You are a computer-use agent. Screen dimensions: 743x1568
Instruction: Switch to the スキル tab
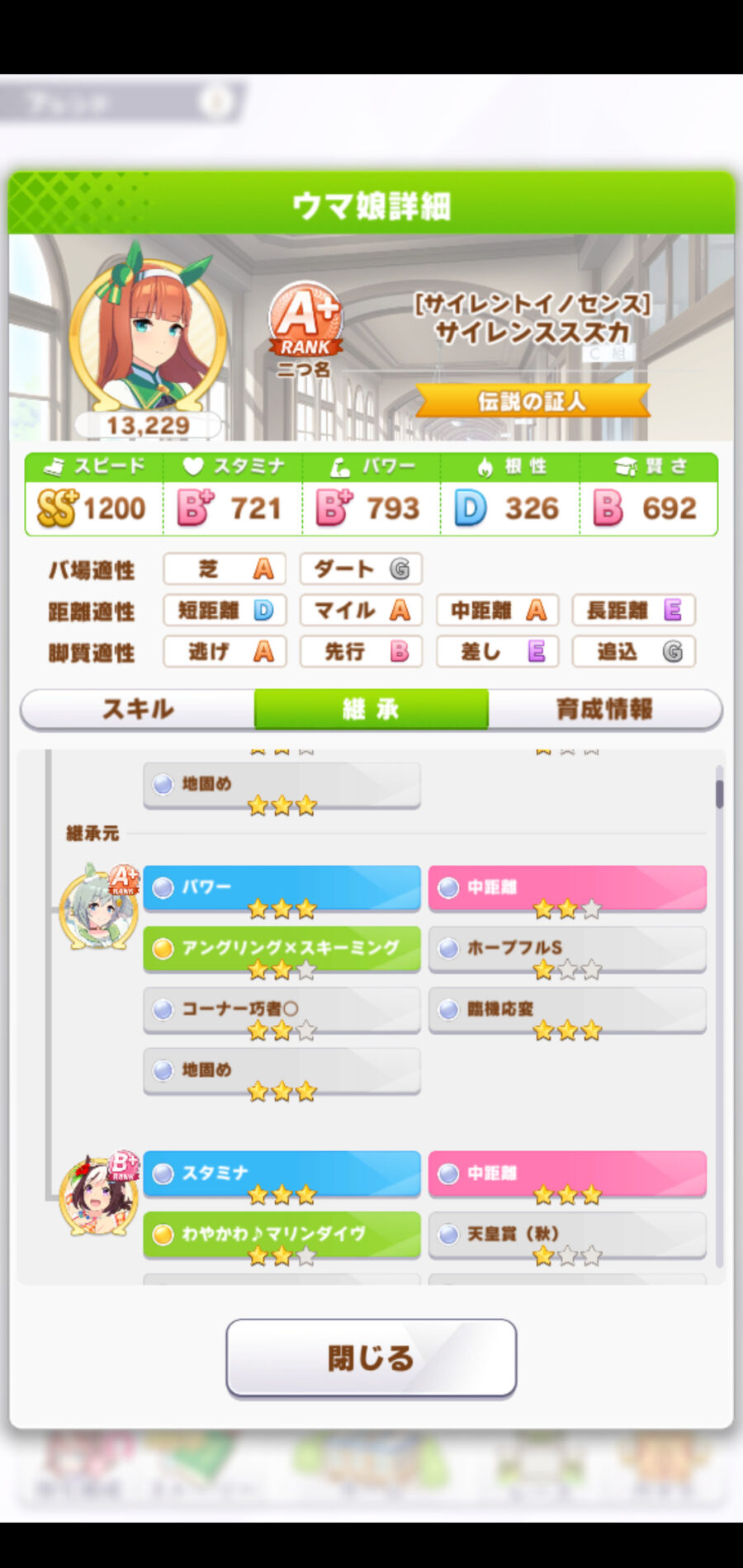tap(138, 709)
